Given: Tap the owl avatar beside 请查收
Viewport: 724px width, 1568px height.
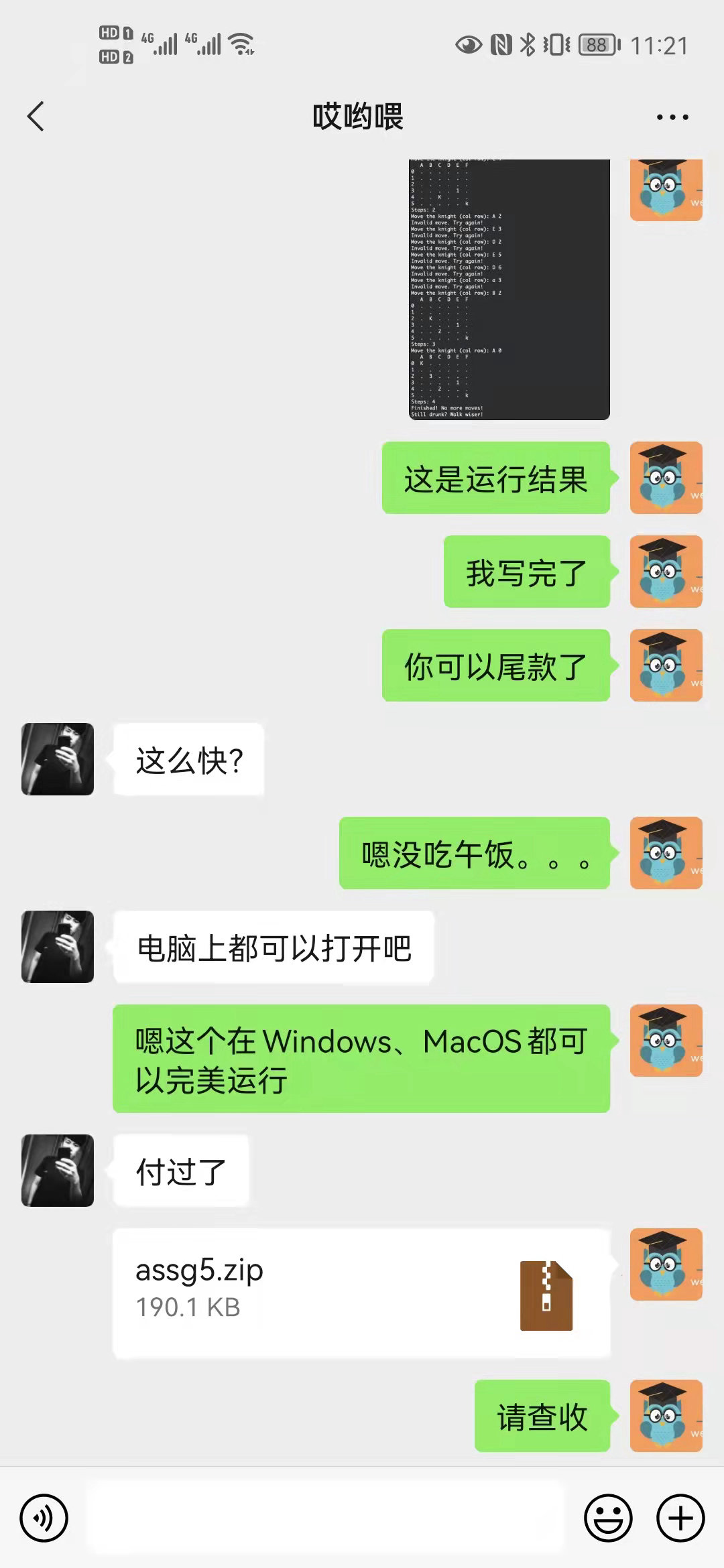Looking at the screenshot, I should 666,1416.
